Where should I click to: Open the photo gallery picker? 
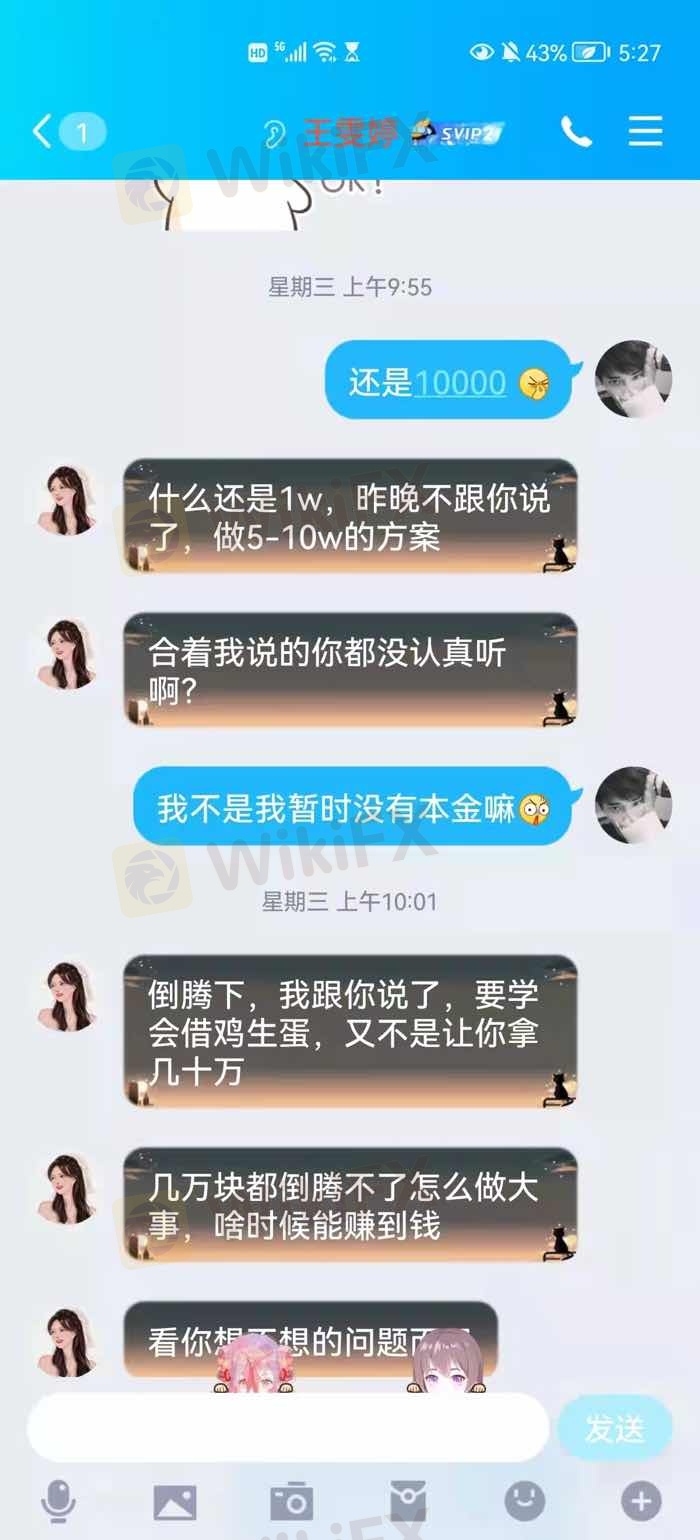(174, 1502)
